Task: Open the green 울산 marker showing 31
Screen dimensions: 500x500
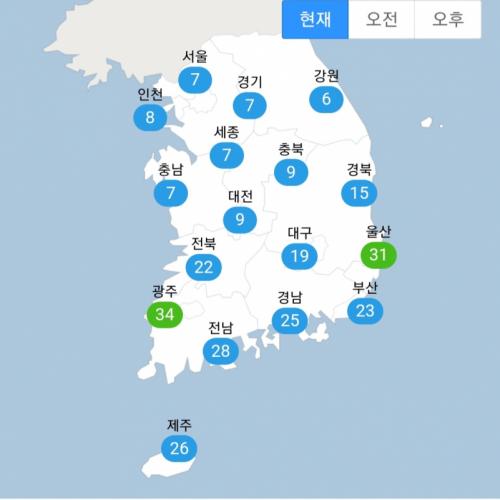Action: [x=378, y=255]
